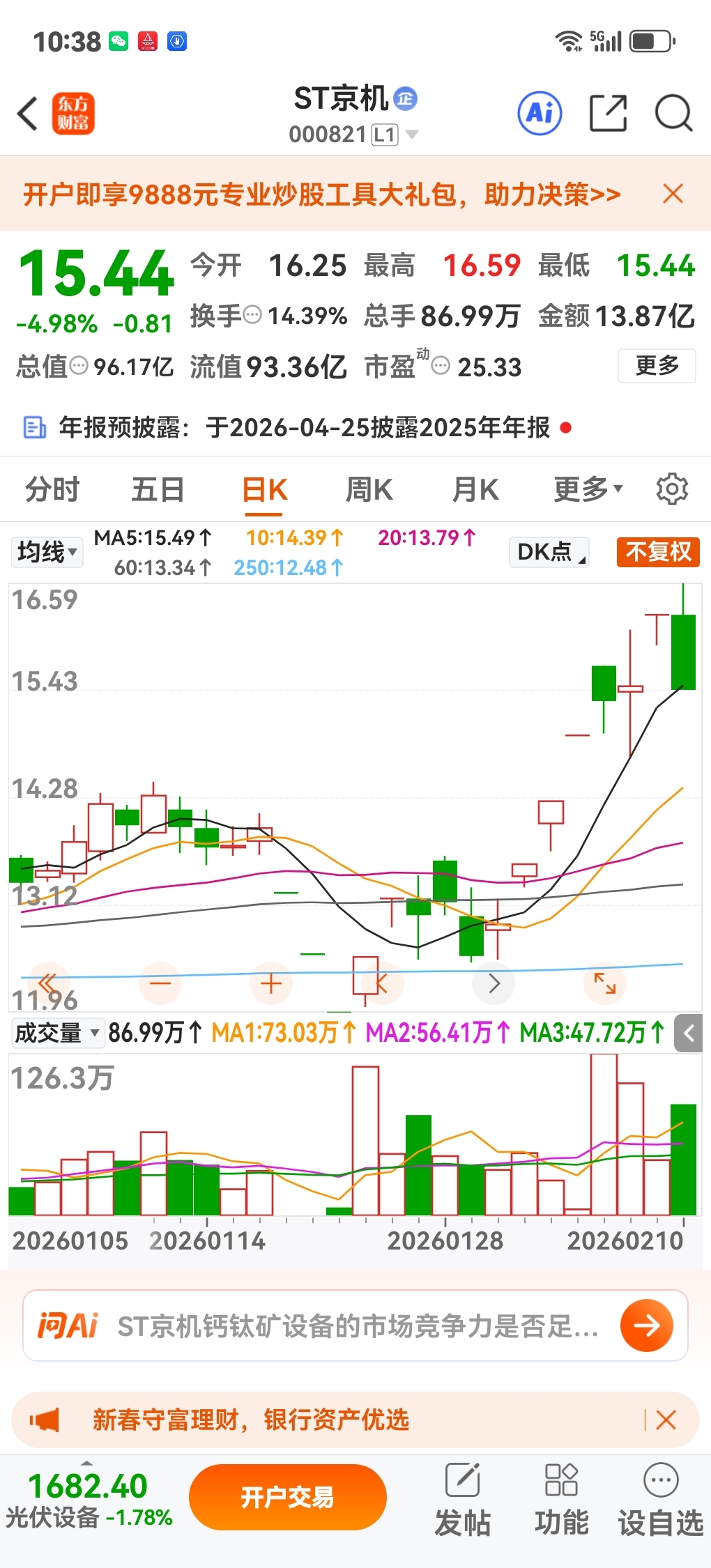This screenshot has width=711, height=1568.
Task: Share this stock page
Action: [608, 113]
